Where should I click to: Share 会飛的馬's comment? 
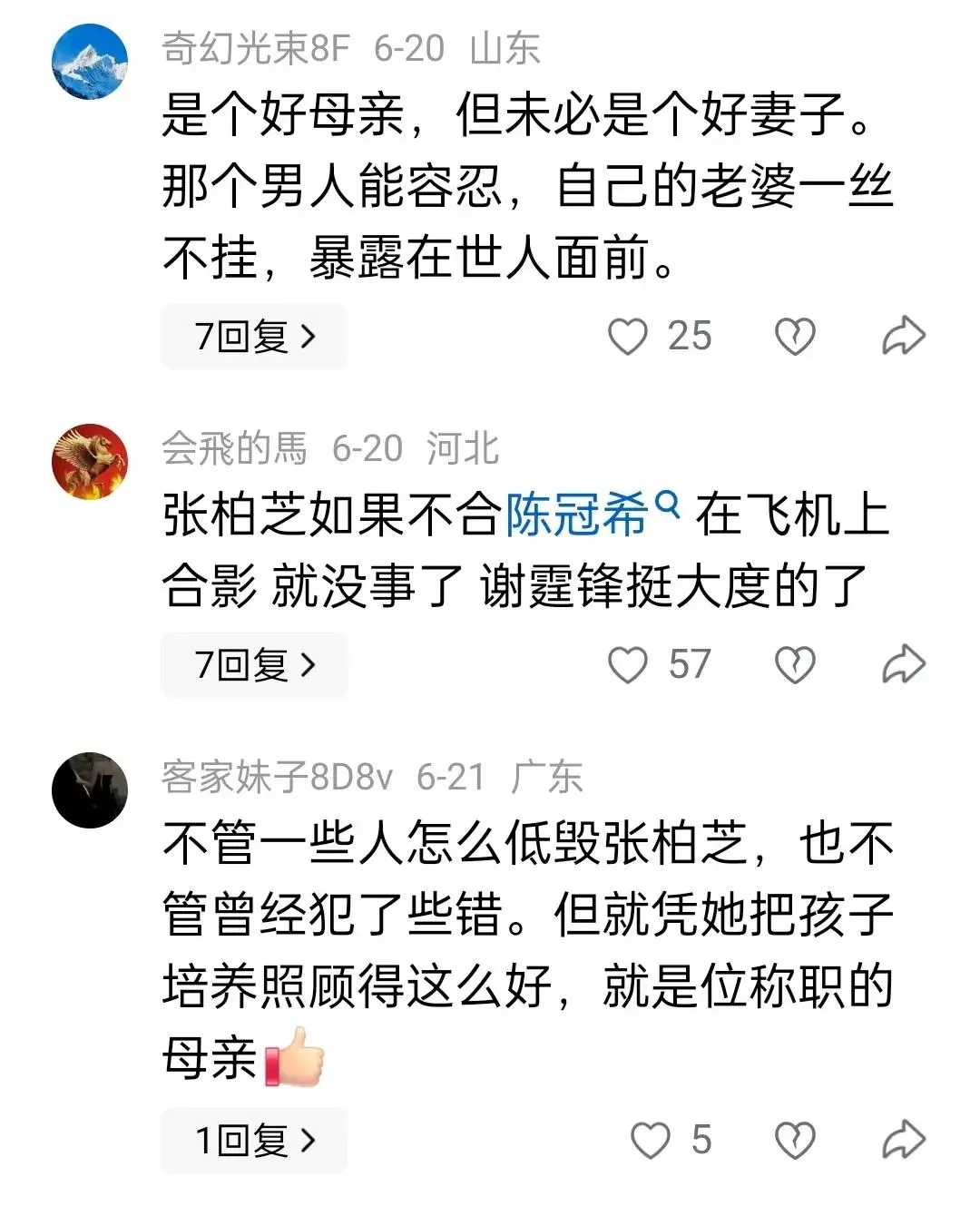[x=904, y=665]
